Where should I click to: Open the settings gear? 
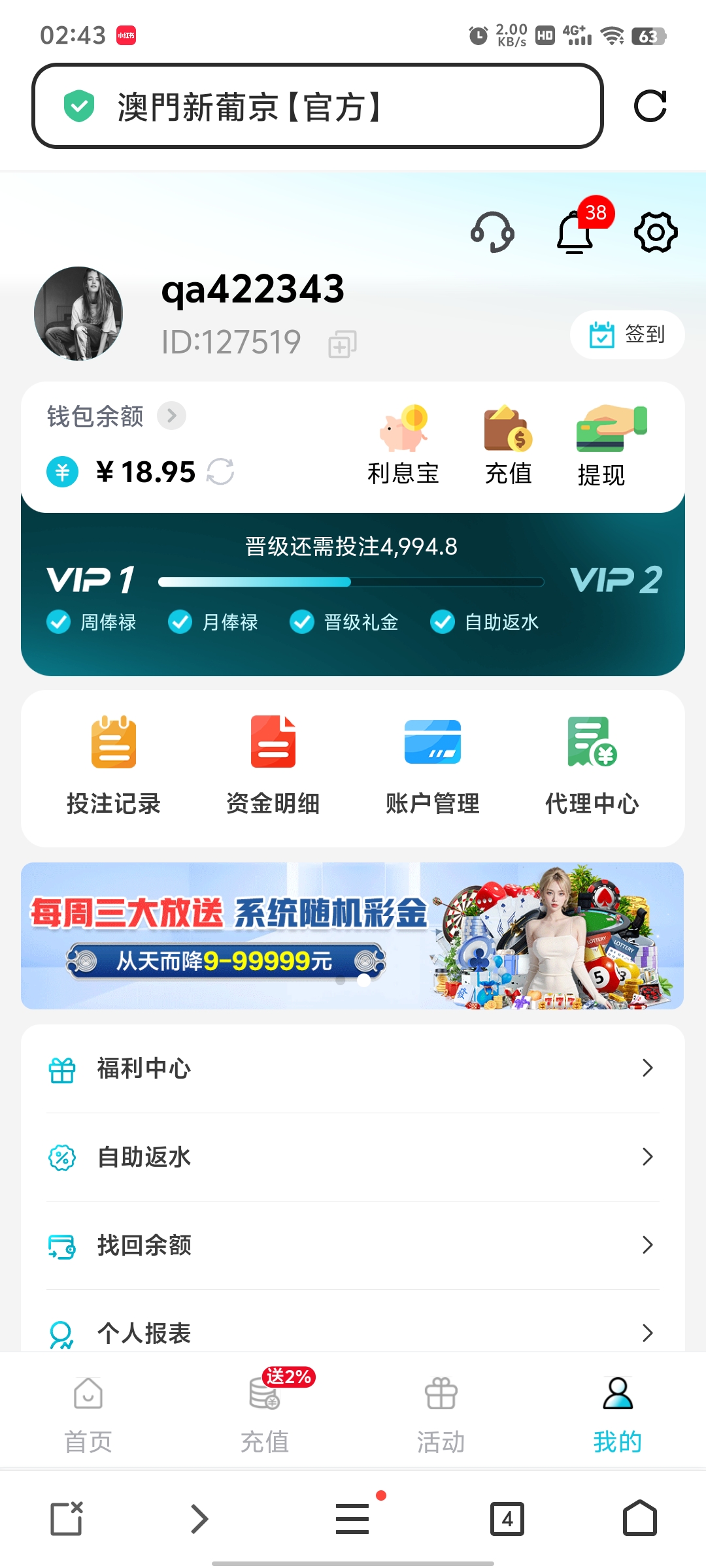click(x=656, y=232)
